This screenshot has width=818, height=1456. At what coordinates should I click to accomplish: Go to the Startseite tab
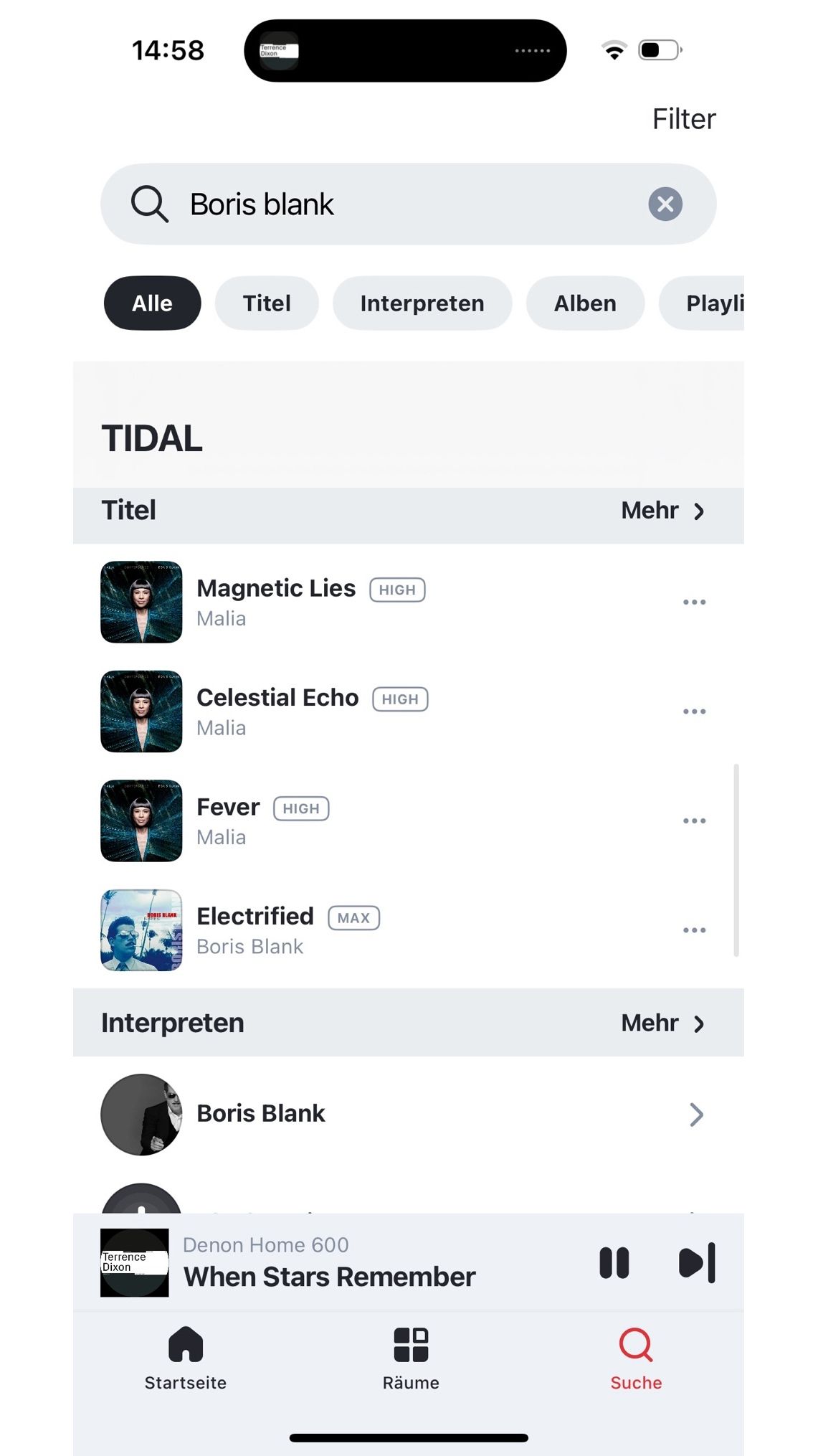click(x=186, y=1358)
